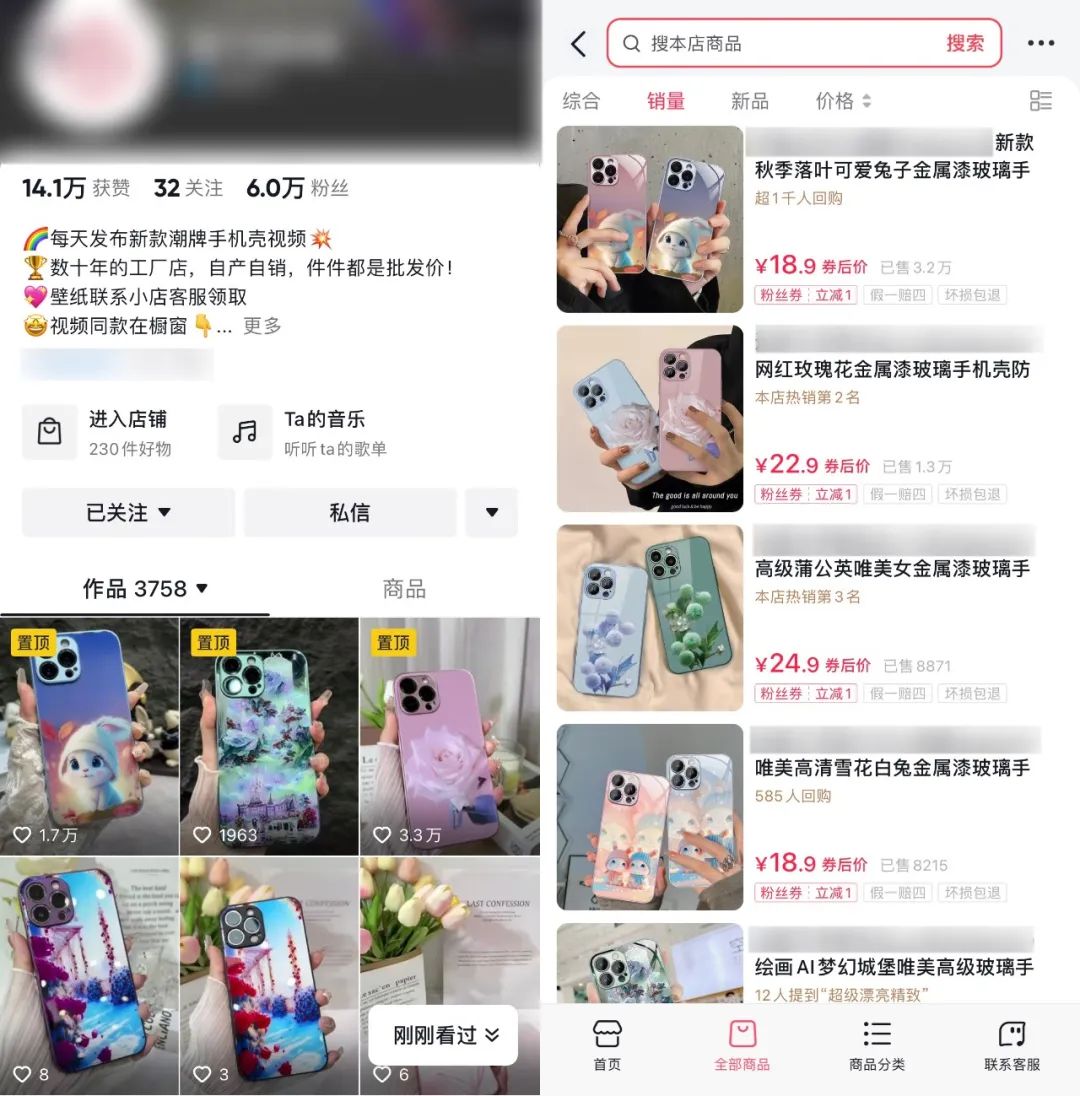This screenshot has width=1080, height=1096.
Task: Open 商品分类 category icon in bottom nav
Action: coord(876,1034)
